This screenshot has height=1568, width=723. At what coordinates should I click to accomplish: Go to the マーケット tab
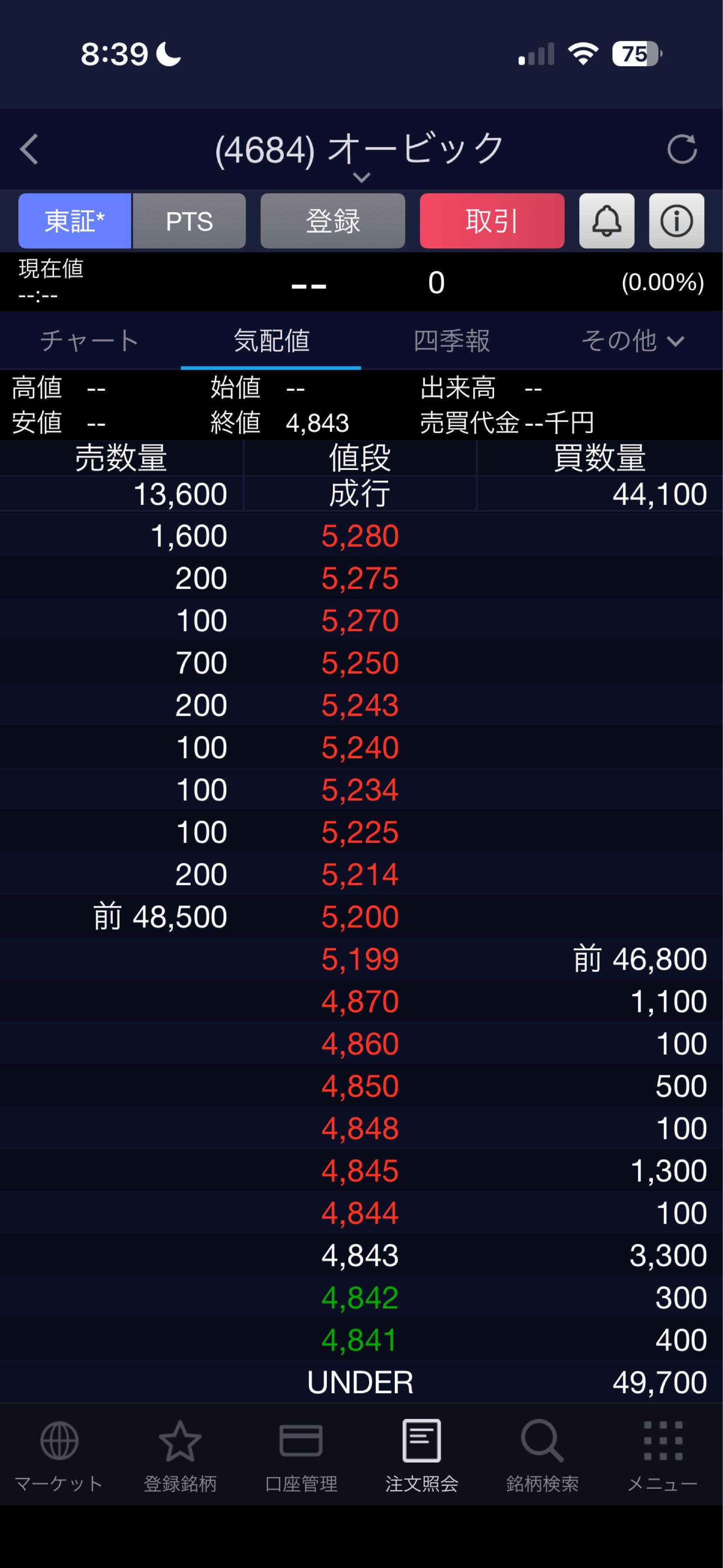coord(59,1455)
